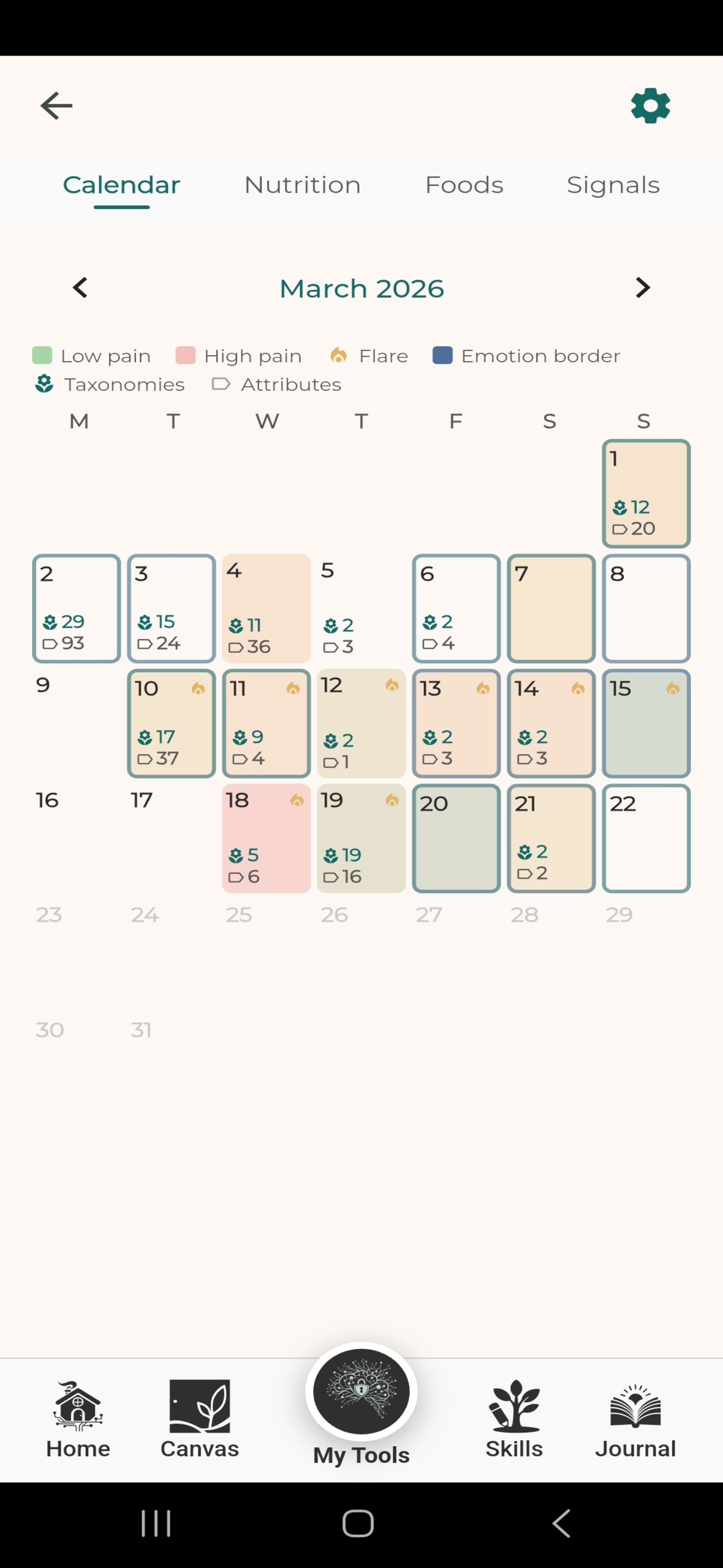Viewport: 723px width, 1568px height.
Task: Toggle the Flare legend filter
Action: click(x=339, y=355)
